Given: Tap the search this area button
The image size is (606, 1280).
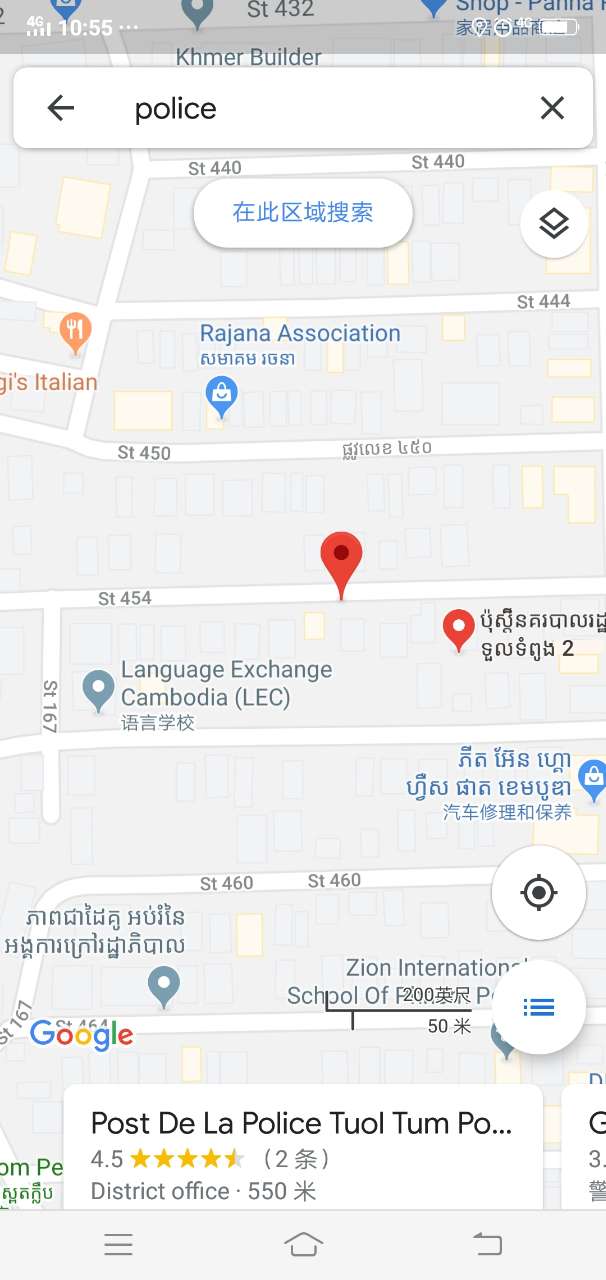Looking at the screenshot, I should (x=303, y=212).
